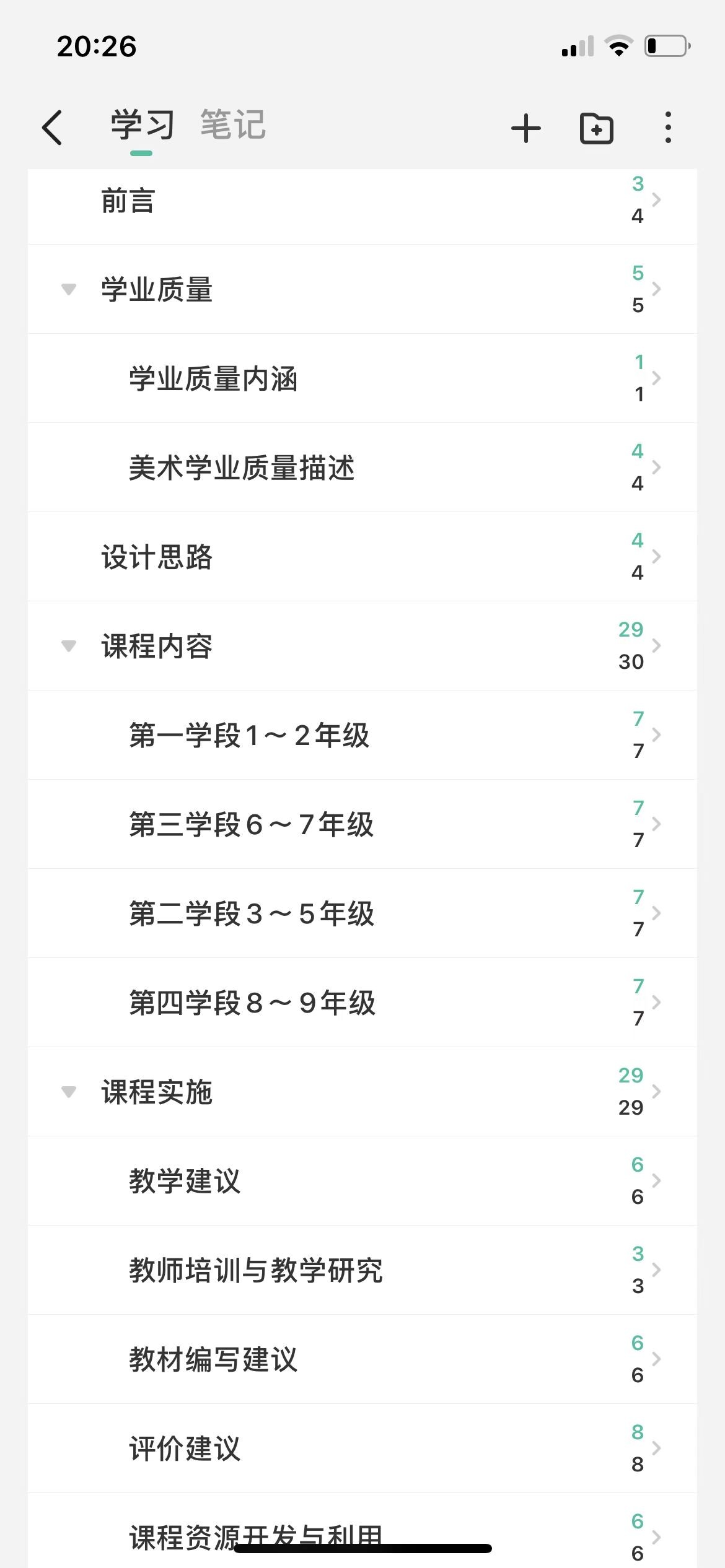725x1568 pixels.
Task: Open 第一学段1～2年级
Action: coord(362,735)
